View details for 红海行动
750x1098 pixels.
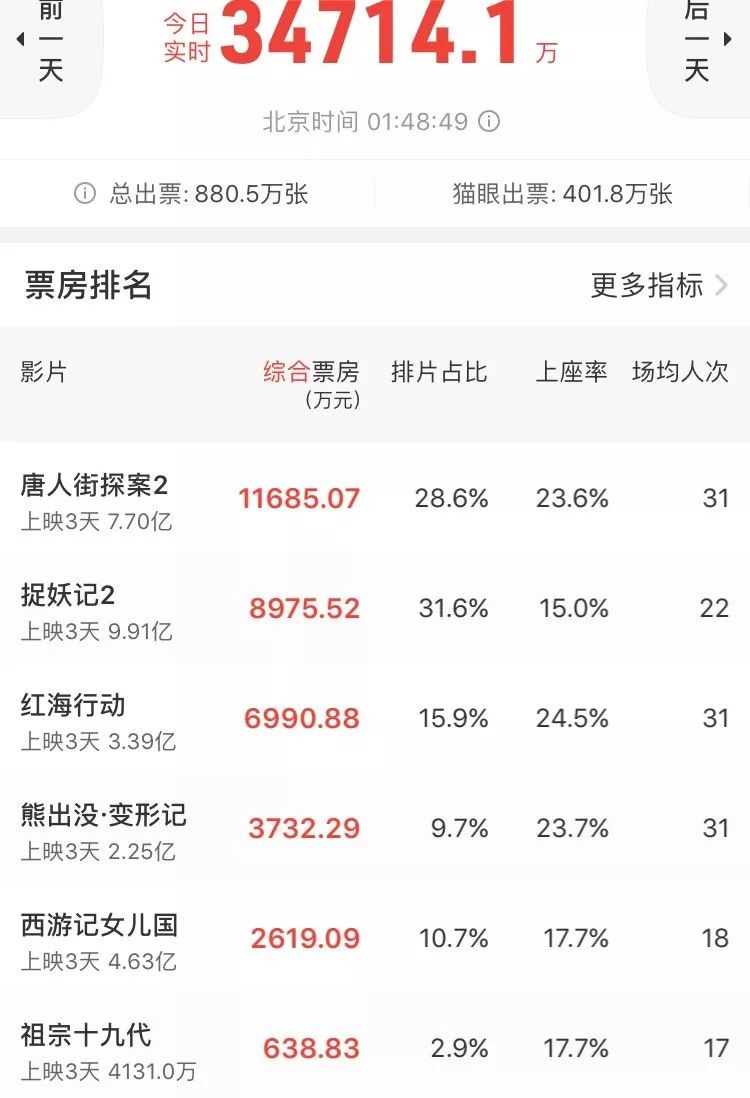[x=375, y=718]
